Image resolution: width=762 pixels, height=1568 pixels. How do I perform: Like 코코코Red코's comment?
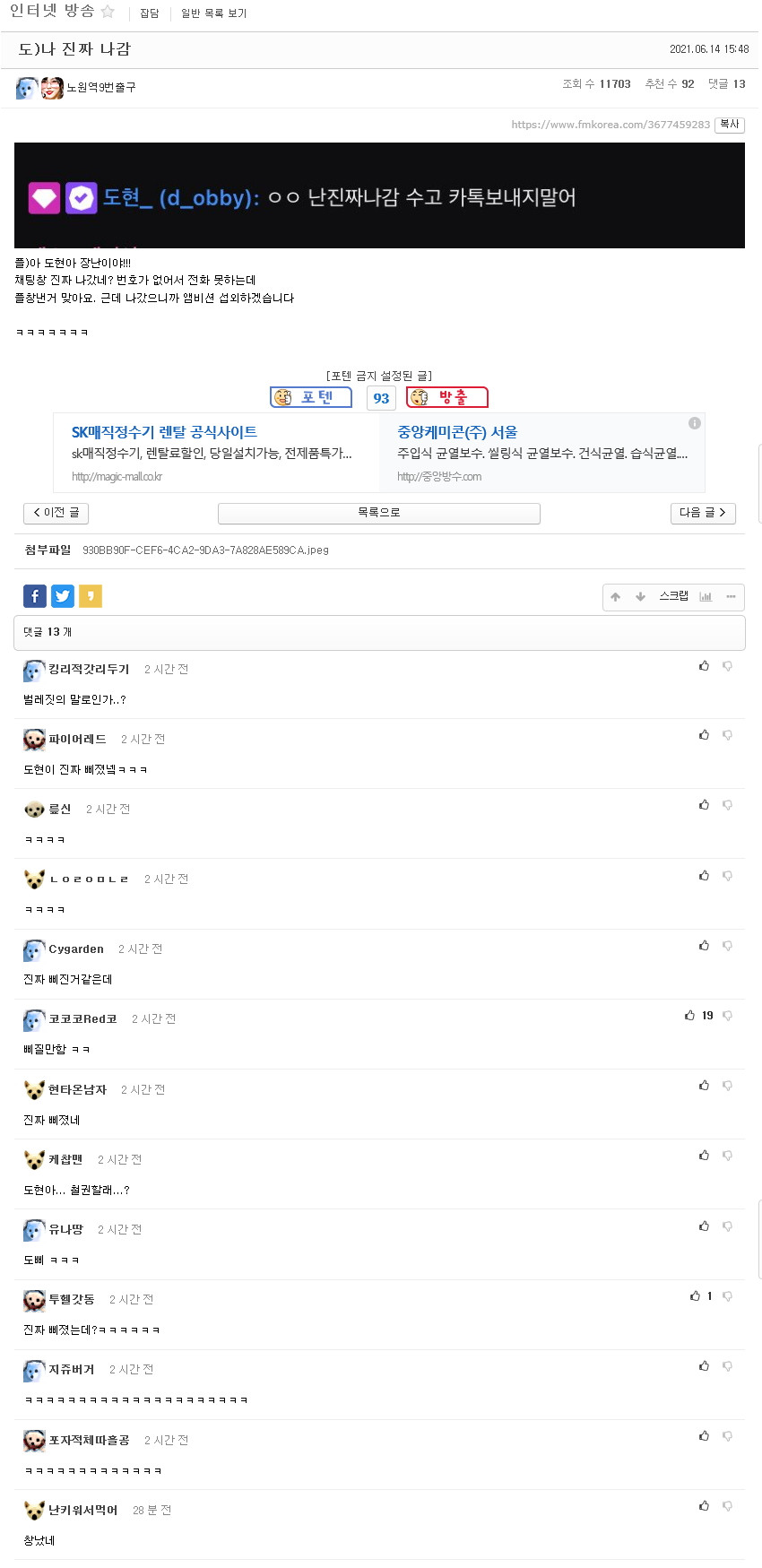pos(689,1016)
